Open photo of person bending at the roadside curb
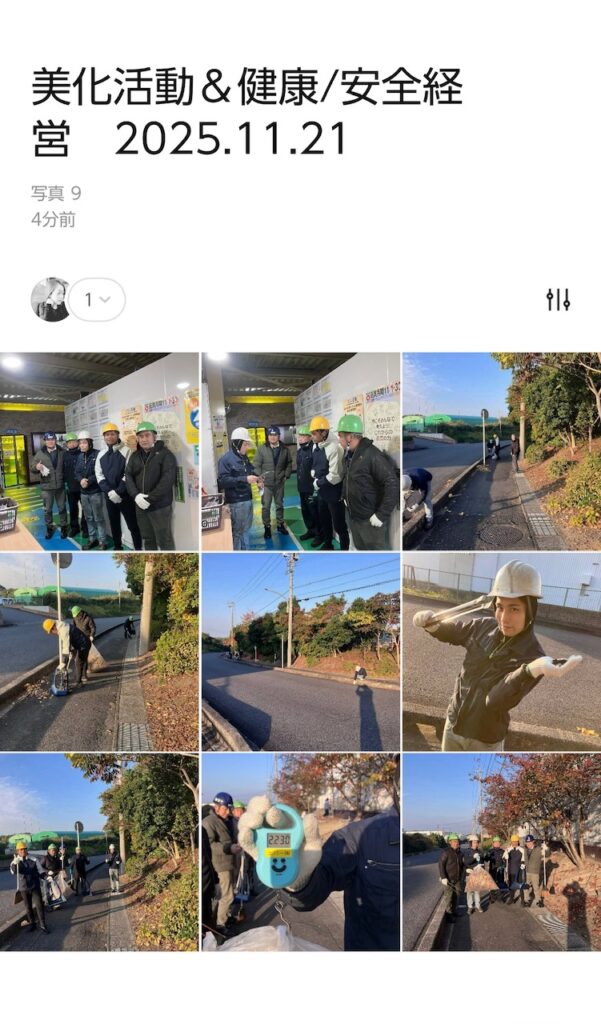This screenshot has height=1024, width=601. pos(501,451)
